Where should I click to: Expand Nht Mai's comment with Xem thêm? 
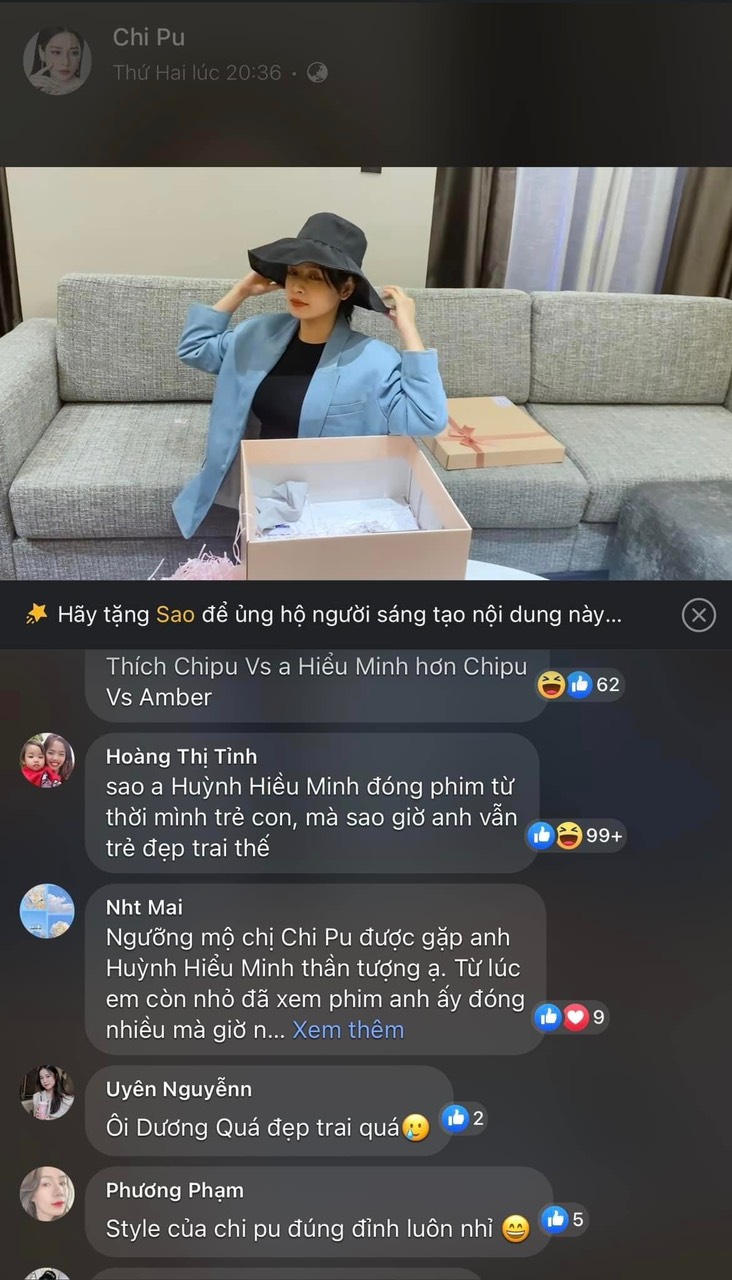pos(348,1030)
